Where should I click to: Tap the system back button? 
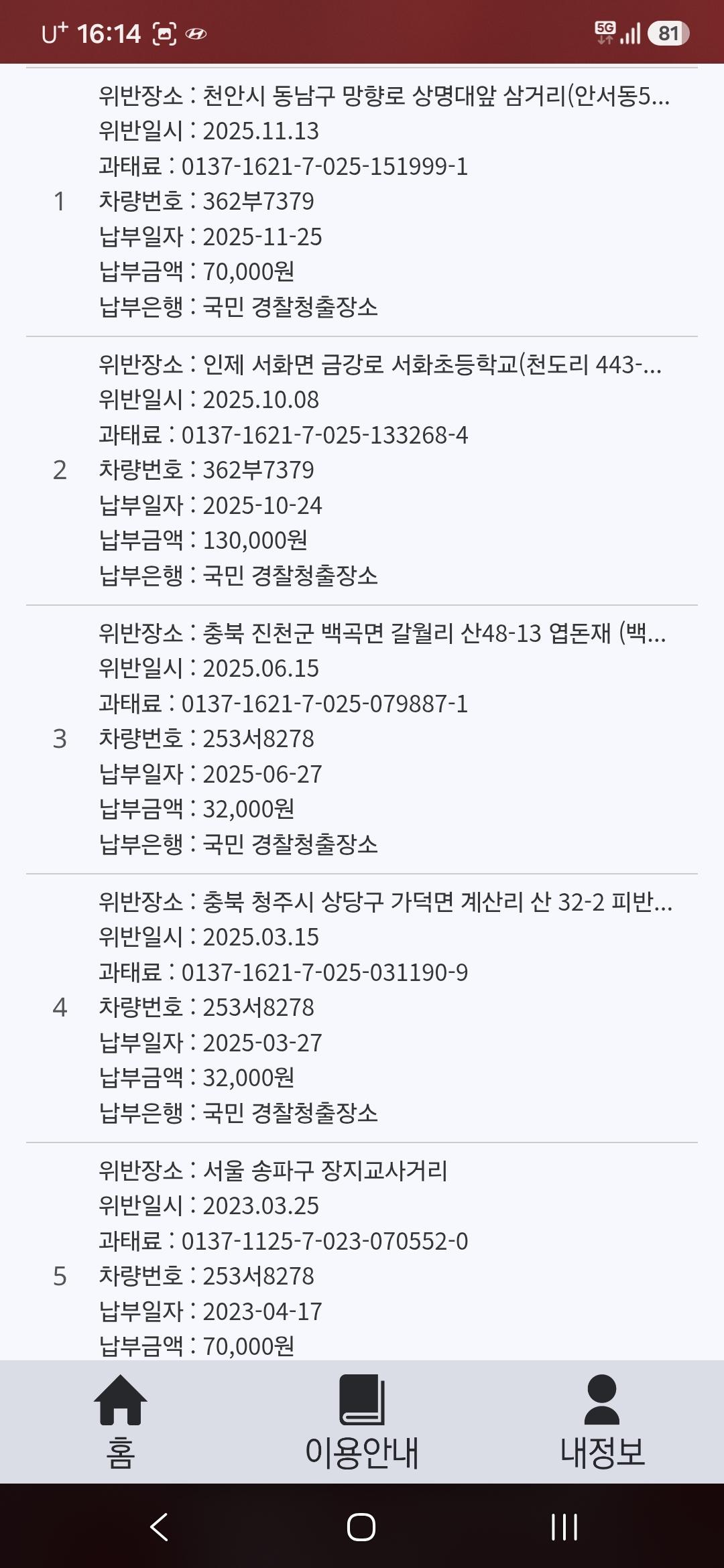pyautogui.click(x=159, y=1527)
